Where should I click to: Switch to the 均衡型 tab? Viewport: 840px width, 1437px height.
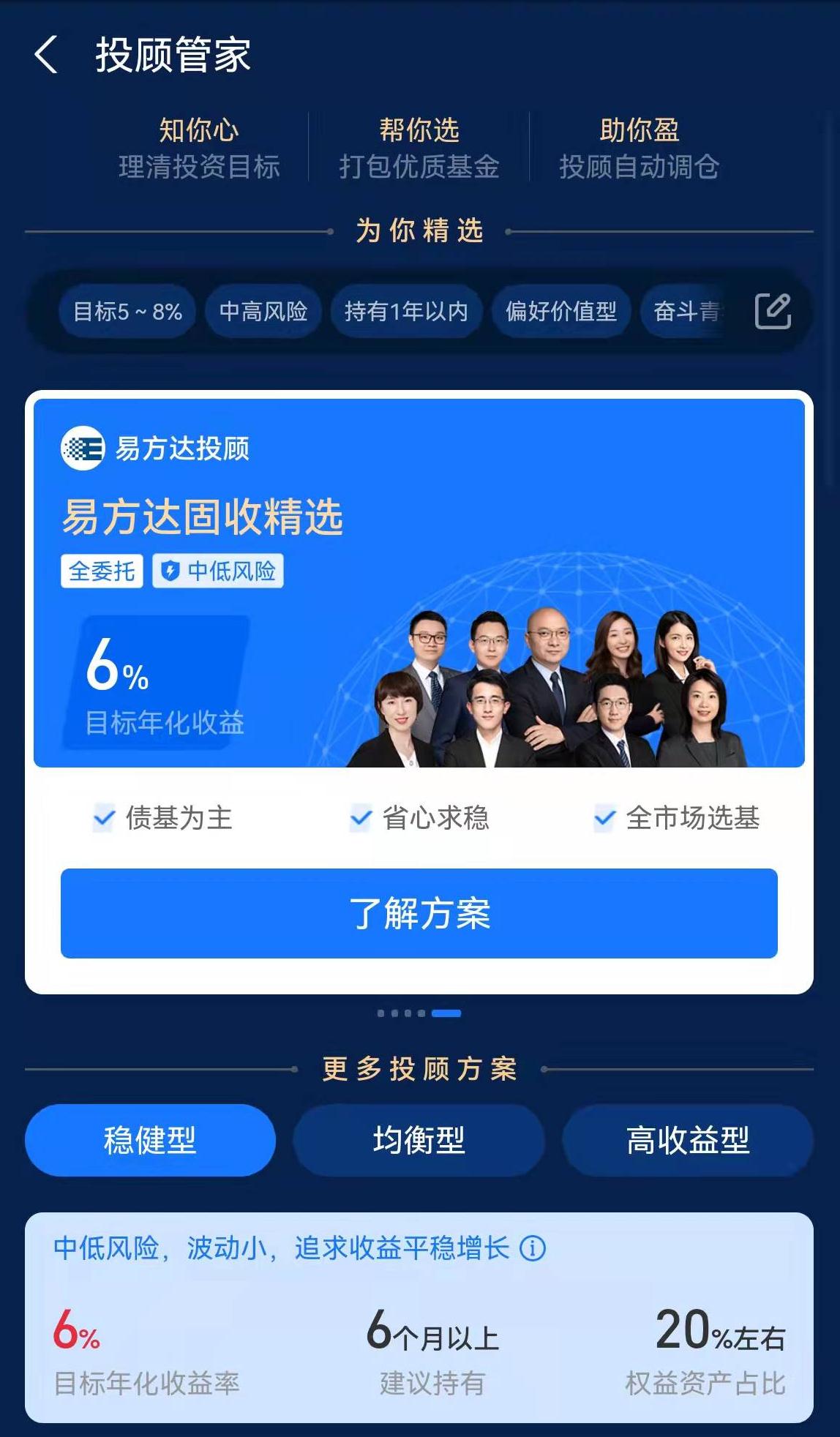coord(419,1140)
